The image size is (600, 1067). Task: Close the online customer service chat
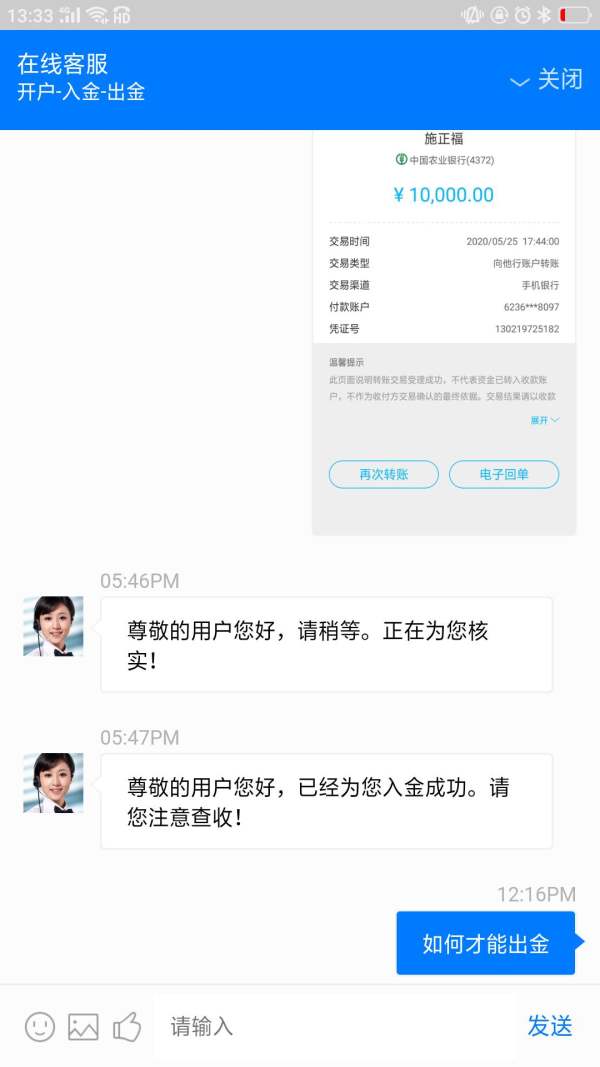547,80
